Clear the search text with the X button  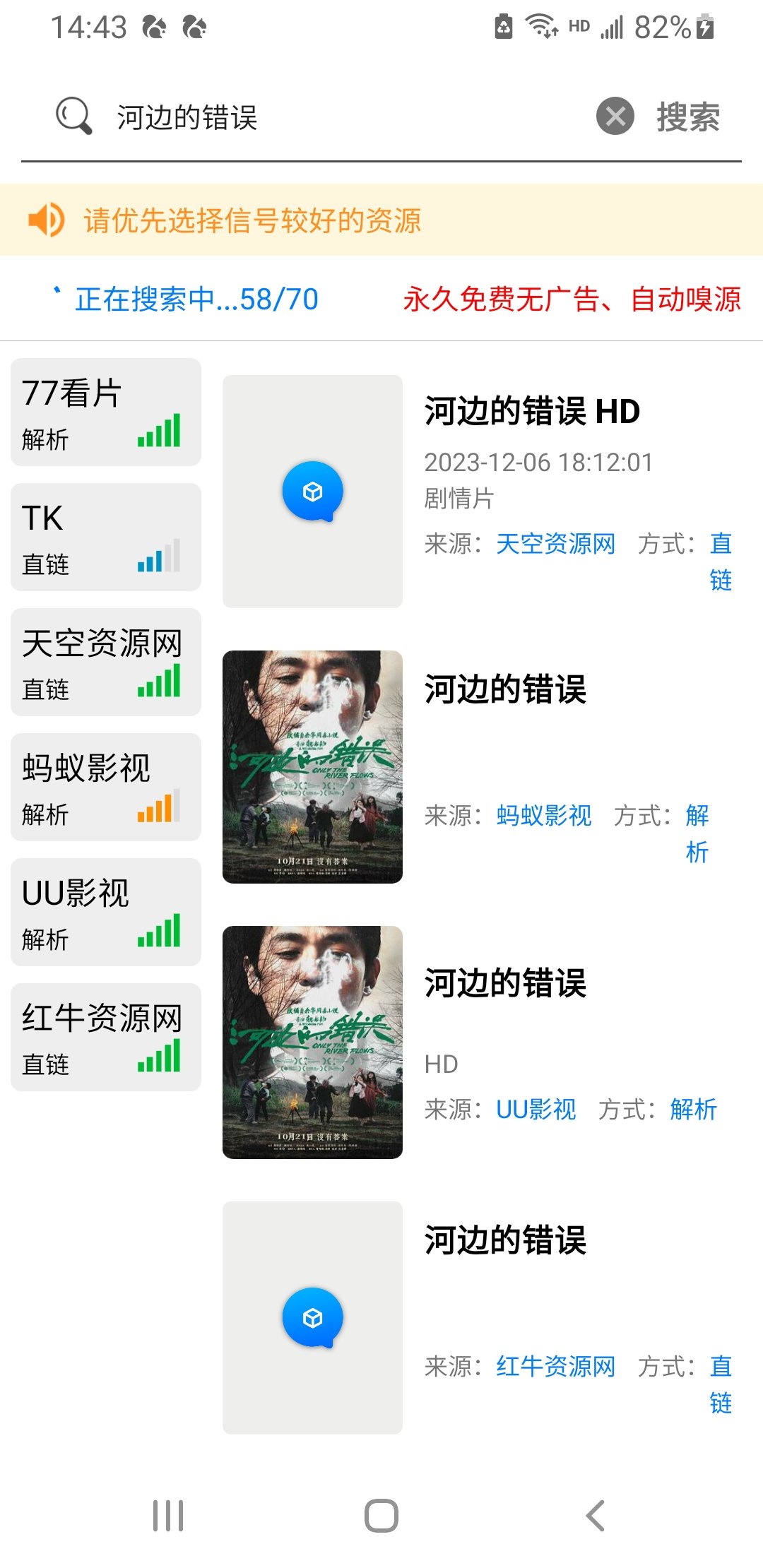coord(615,117)
